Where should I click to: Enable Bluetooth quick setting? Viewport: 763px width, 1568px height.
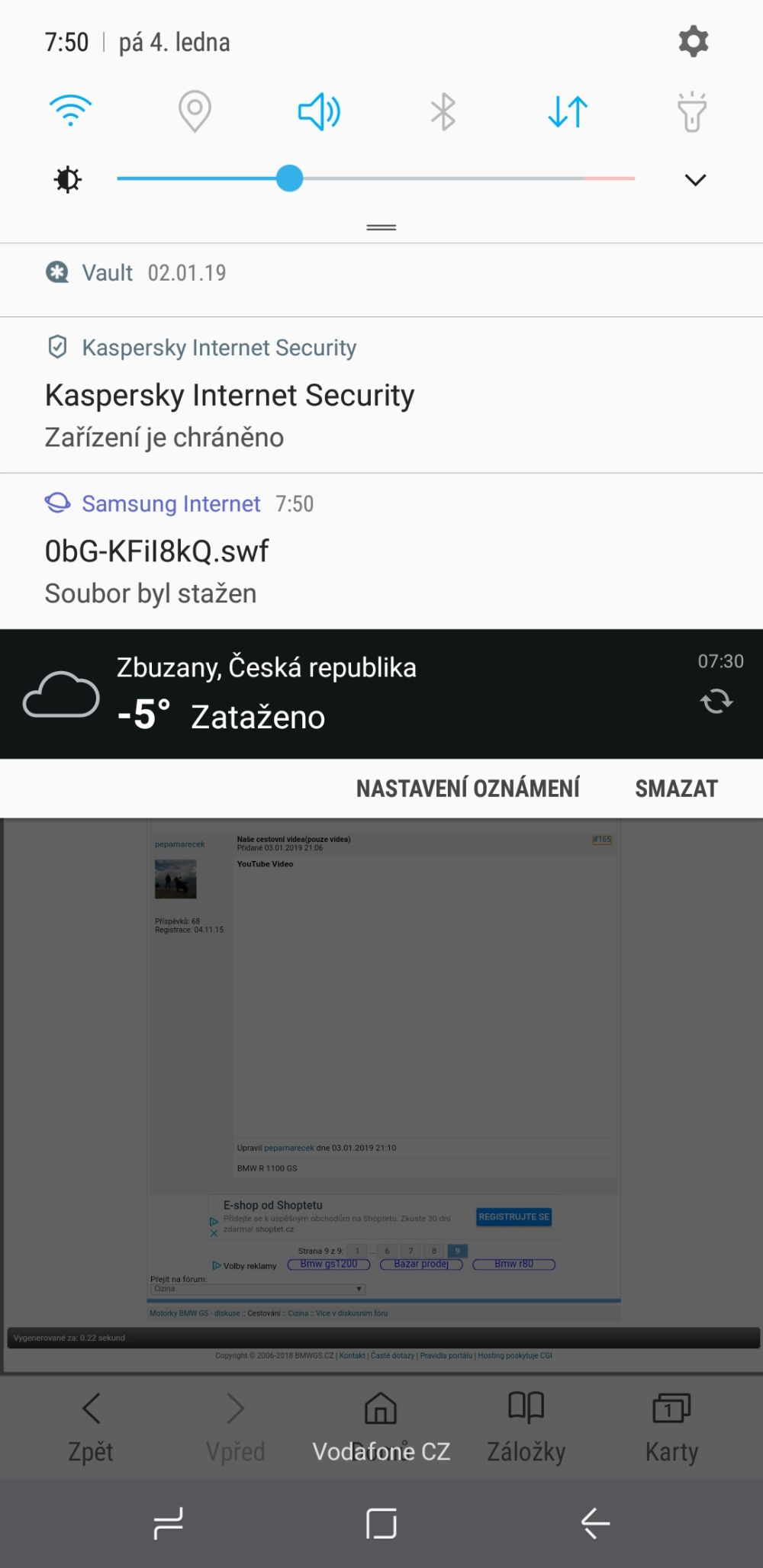[x=443, y=112]
